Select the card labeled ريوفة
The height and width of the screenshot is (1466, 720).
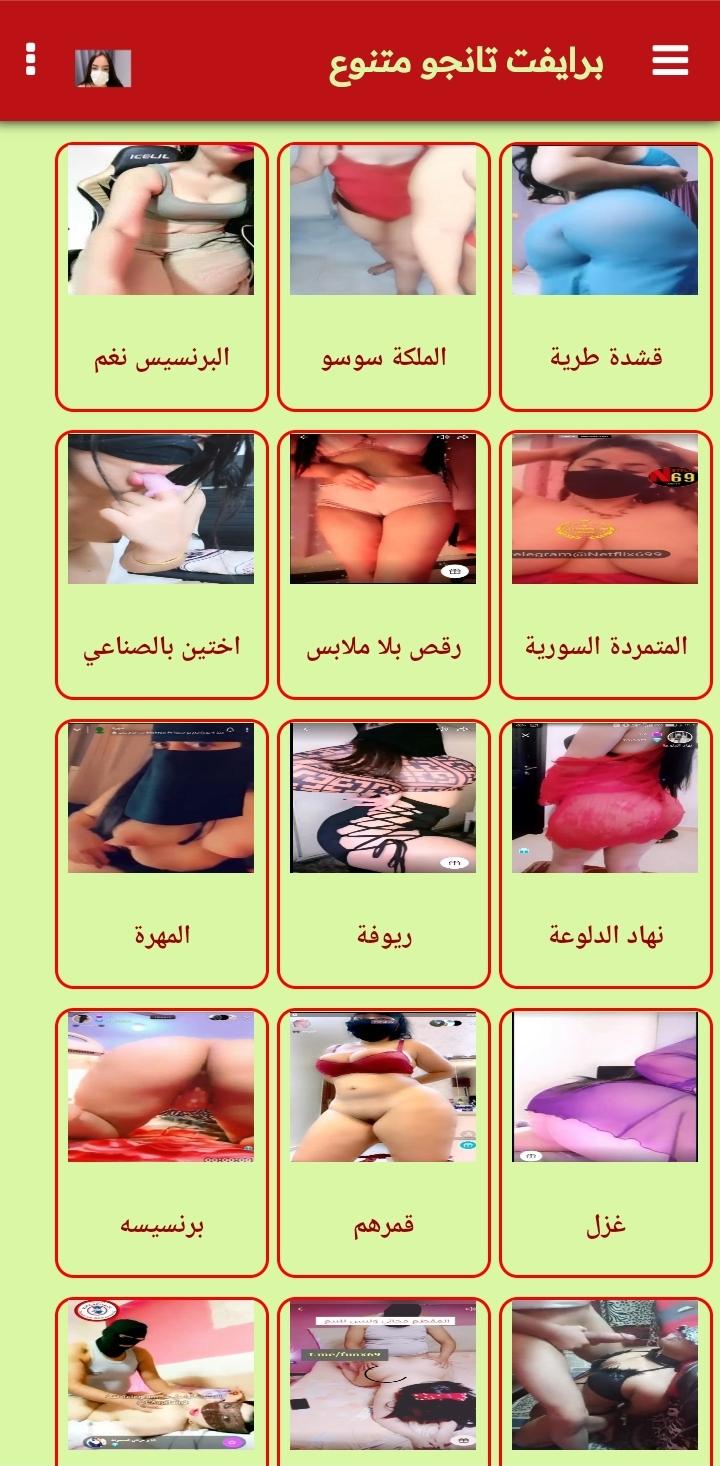pyautogui.click(x=384, y=854)
